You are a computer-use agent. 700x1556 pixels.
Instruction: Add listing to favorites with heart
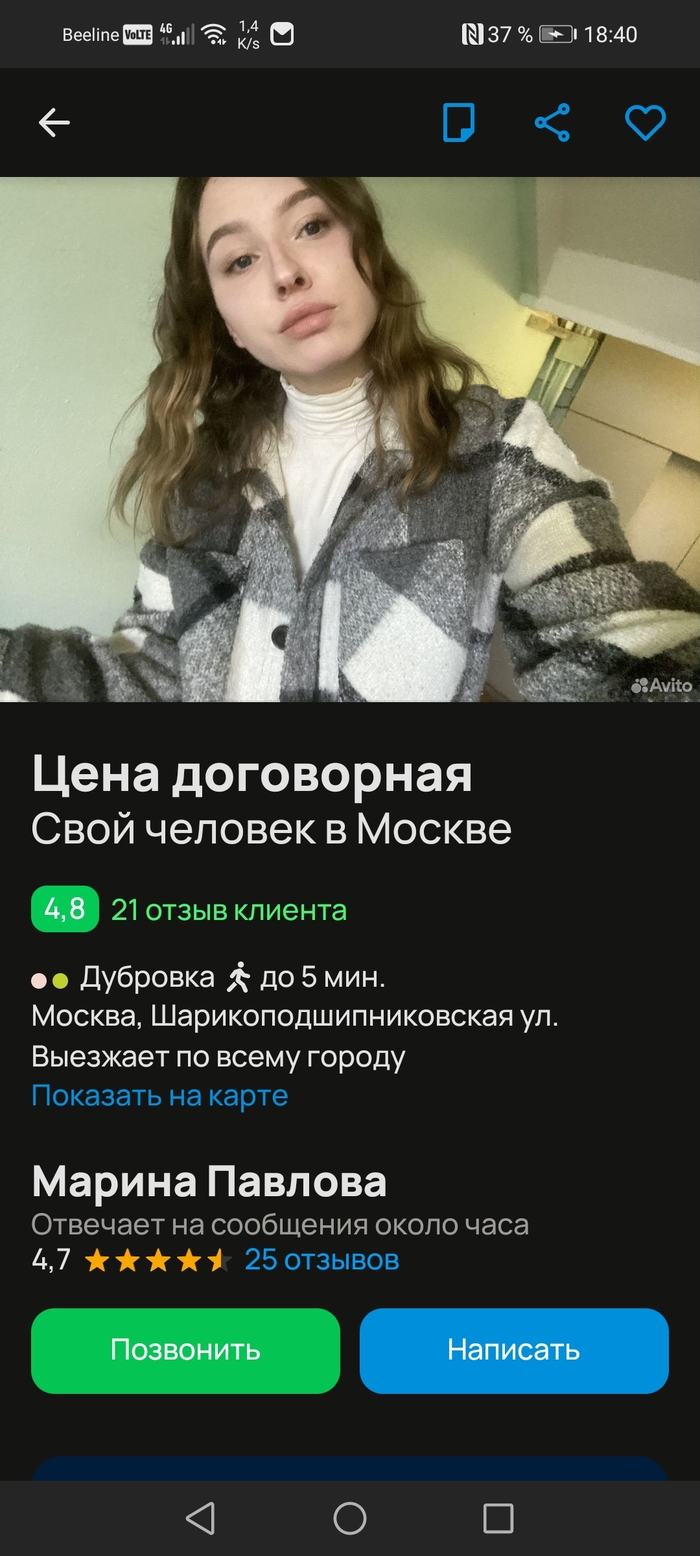coord(645,123)
